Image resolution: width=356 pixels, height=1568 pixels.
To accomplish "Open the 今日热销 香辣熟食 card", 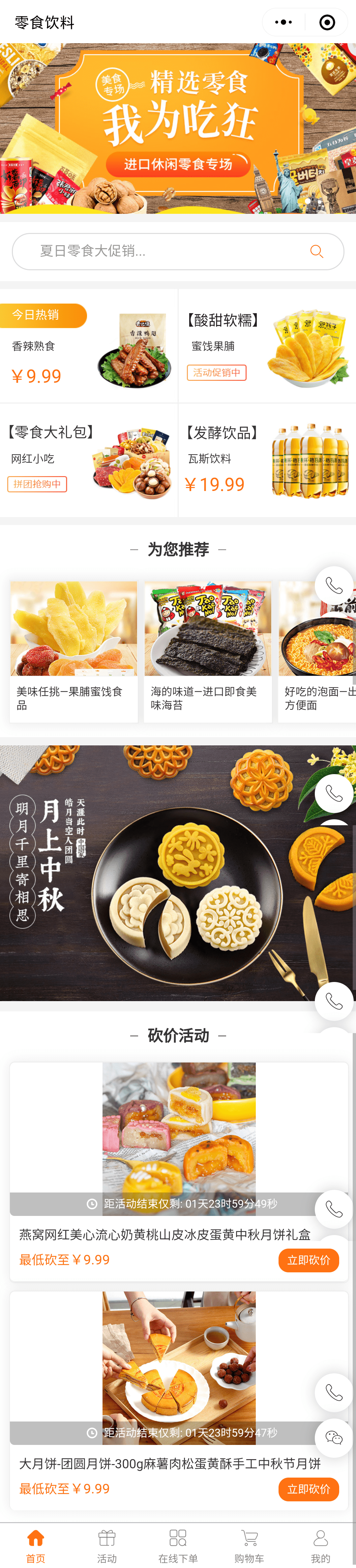I will tap(88, 346).
